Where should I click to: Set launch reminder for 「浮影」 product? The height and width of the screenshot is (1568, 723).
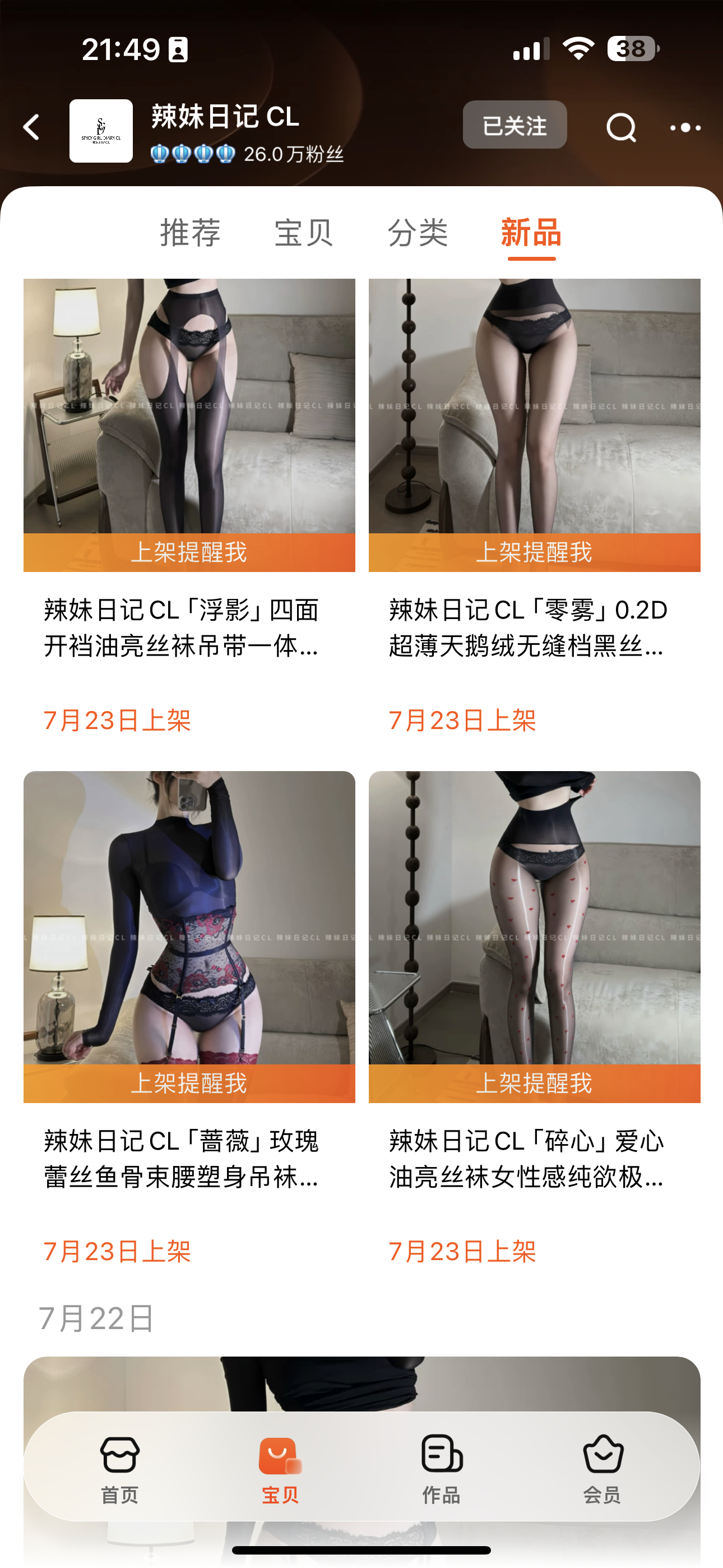point(189,552)
